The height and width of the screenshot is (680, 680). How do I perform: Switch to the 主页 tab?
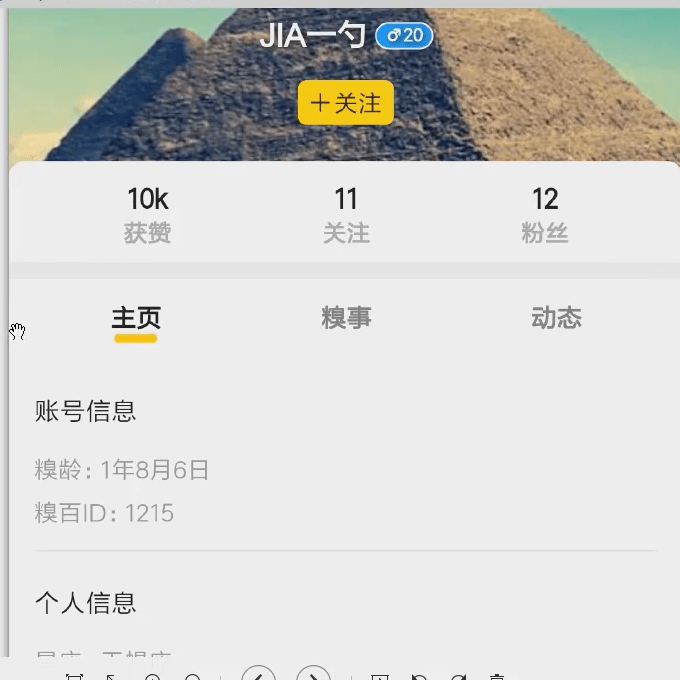(x=136, y=319)
